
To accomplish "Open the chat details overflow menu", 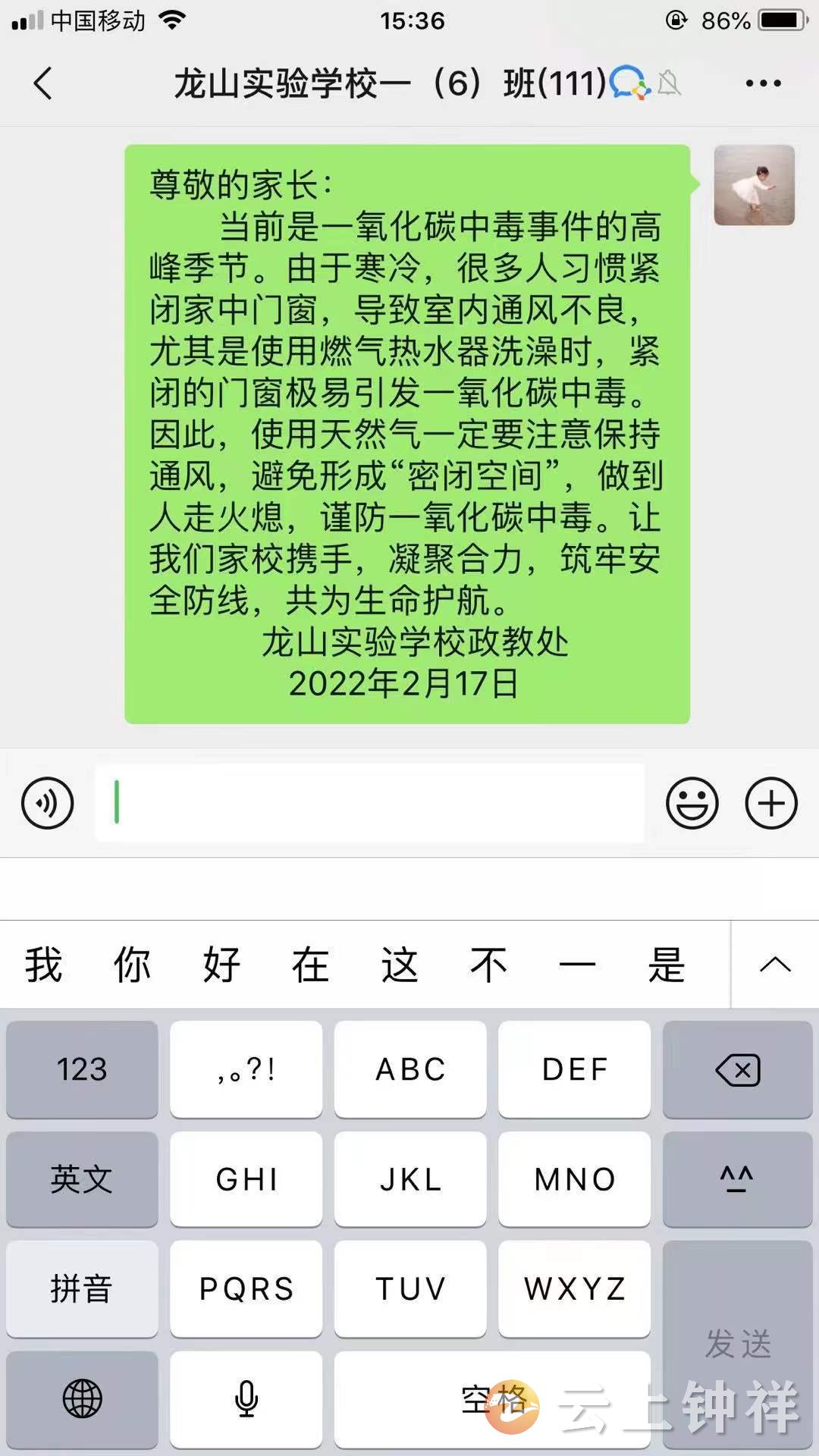I will [763, 83].
